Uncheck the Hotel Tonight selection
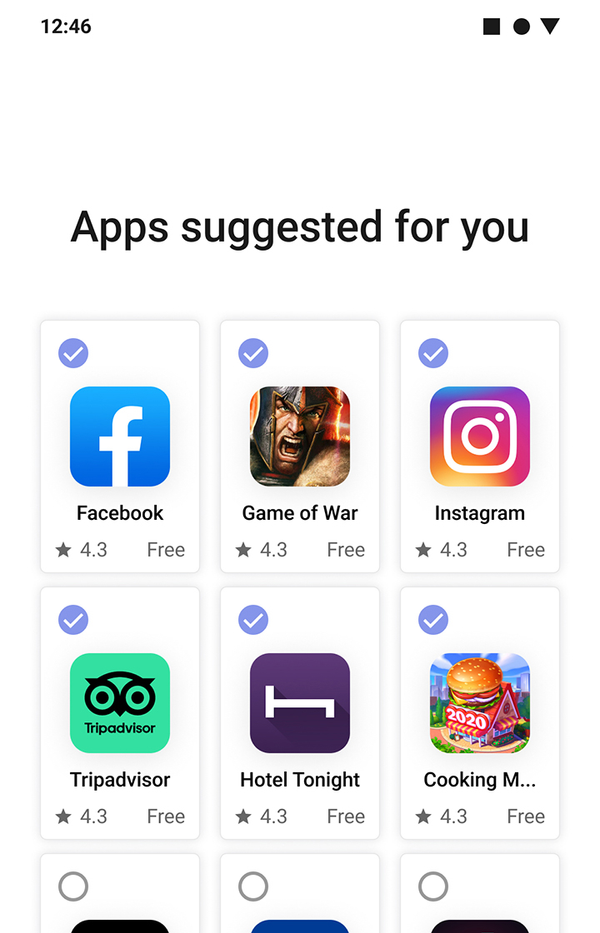The height and width of the screenshot is (933, 600). point(253,620)
